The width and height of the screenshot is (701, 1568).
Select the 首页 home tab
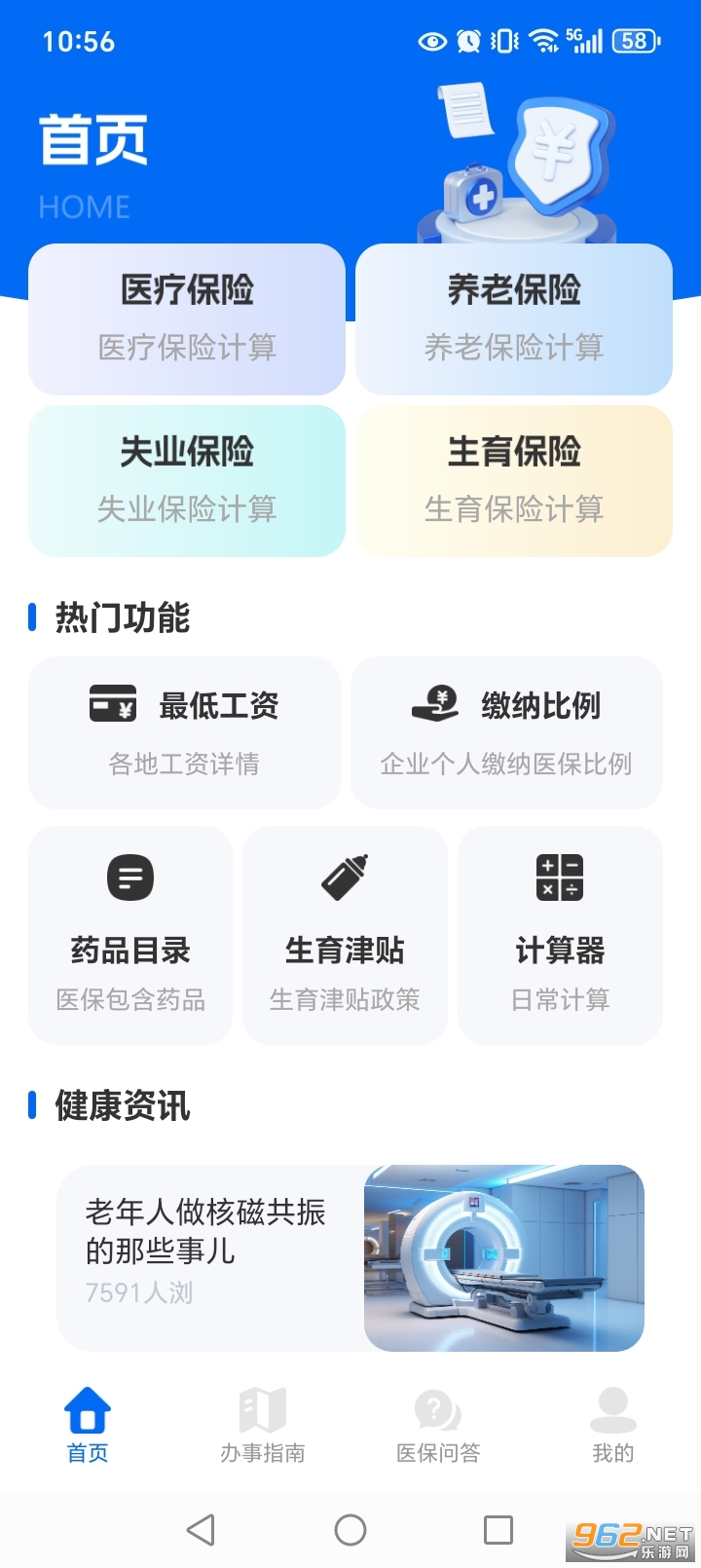(x=87, y=1422)
